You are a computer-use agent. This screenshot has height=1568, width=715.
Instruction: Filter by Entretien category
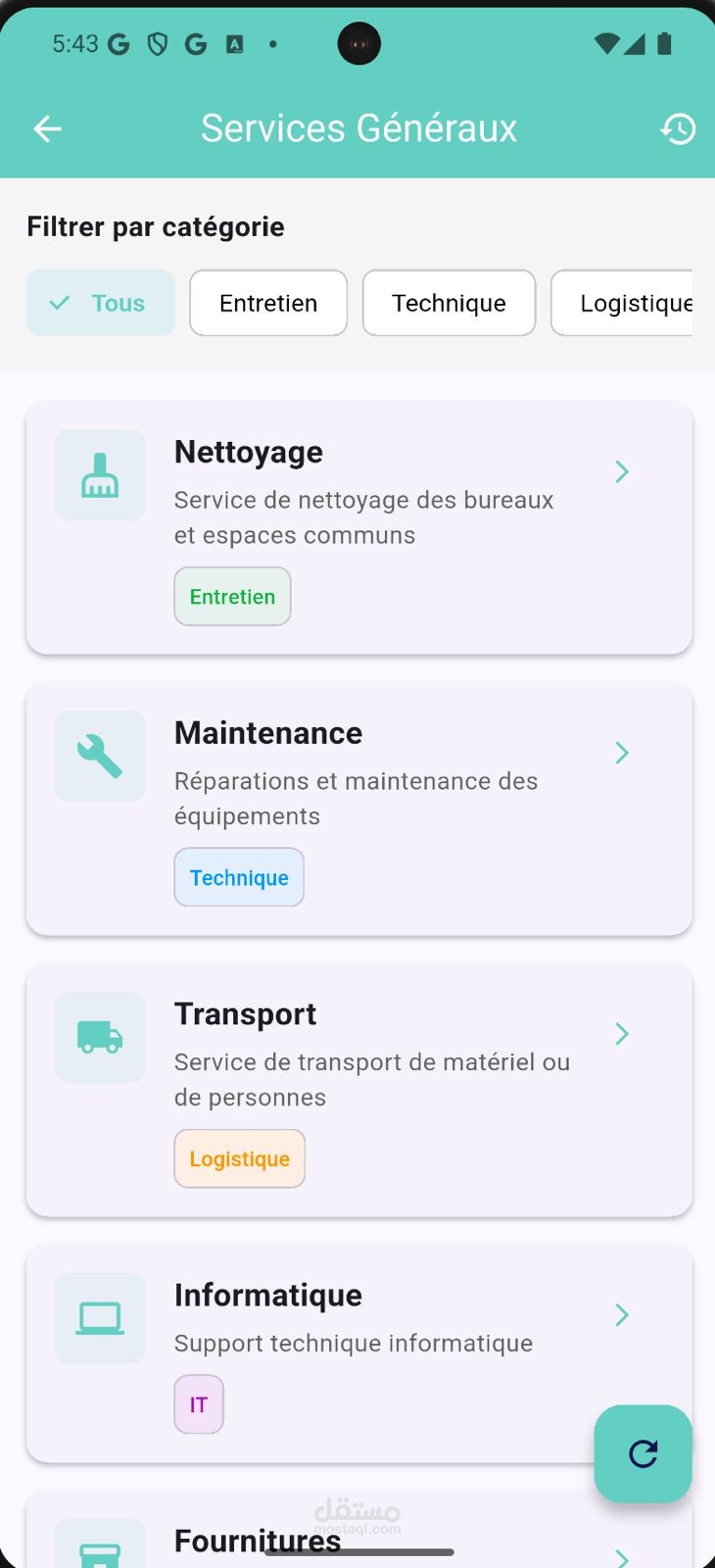coord(268,303)
